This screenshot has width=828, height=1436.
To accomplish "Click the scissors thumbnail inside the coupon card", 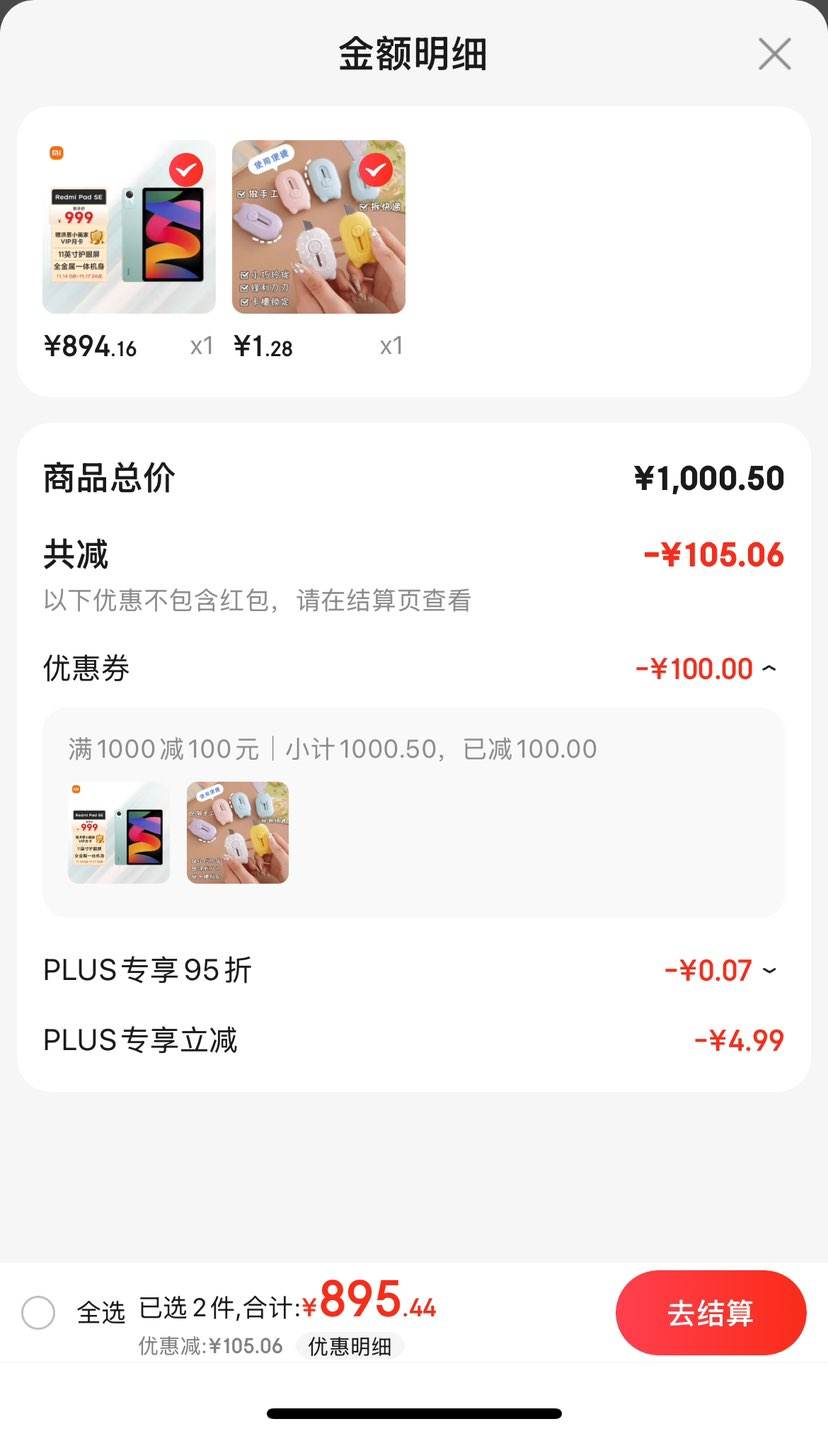I will point(237,831).
